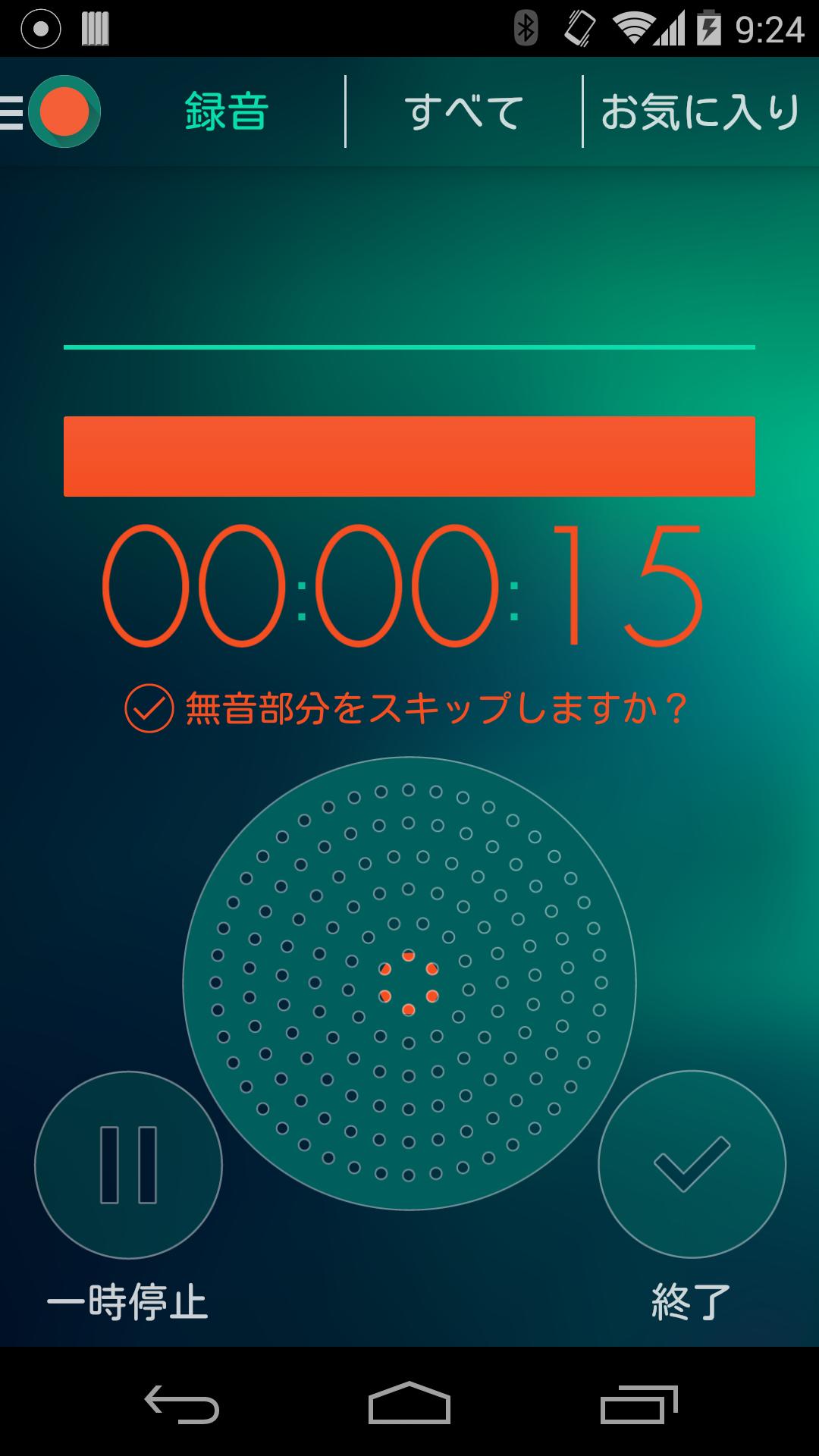Go to the system home screen

[x=409, y=1404]
